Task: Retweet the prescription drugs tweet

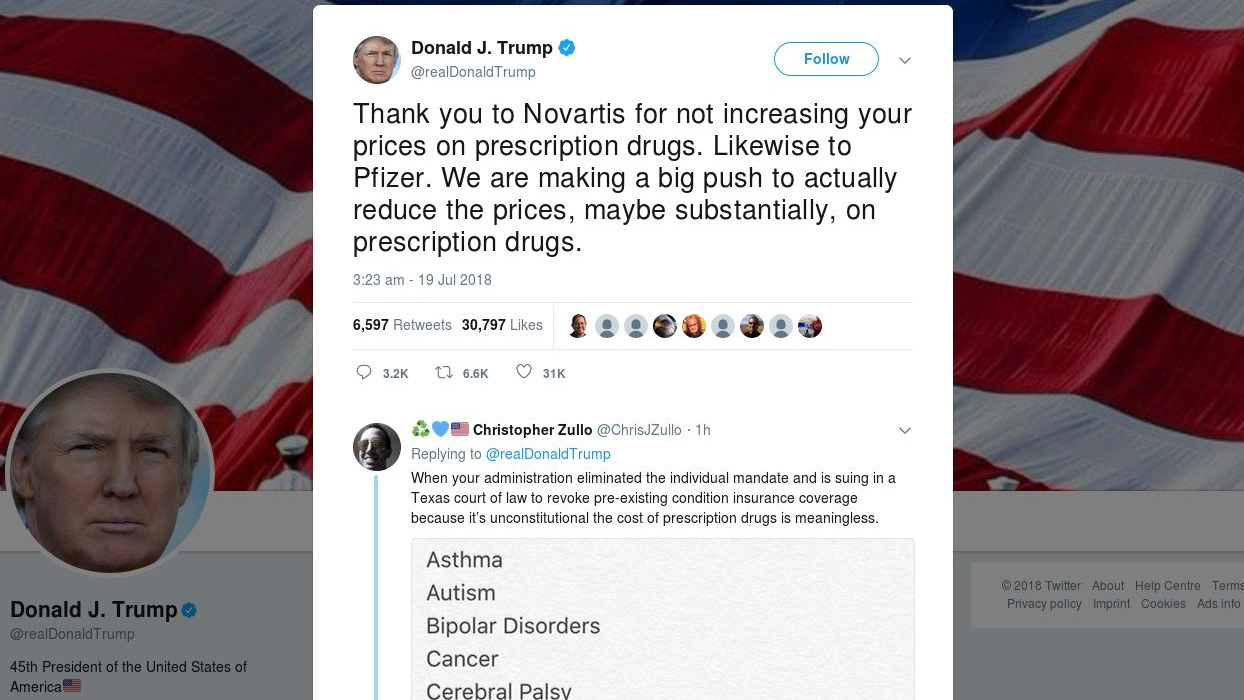Action: [x=444, y=373]
